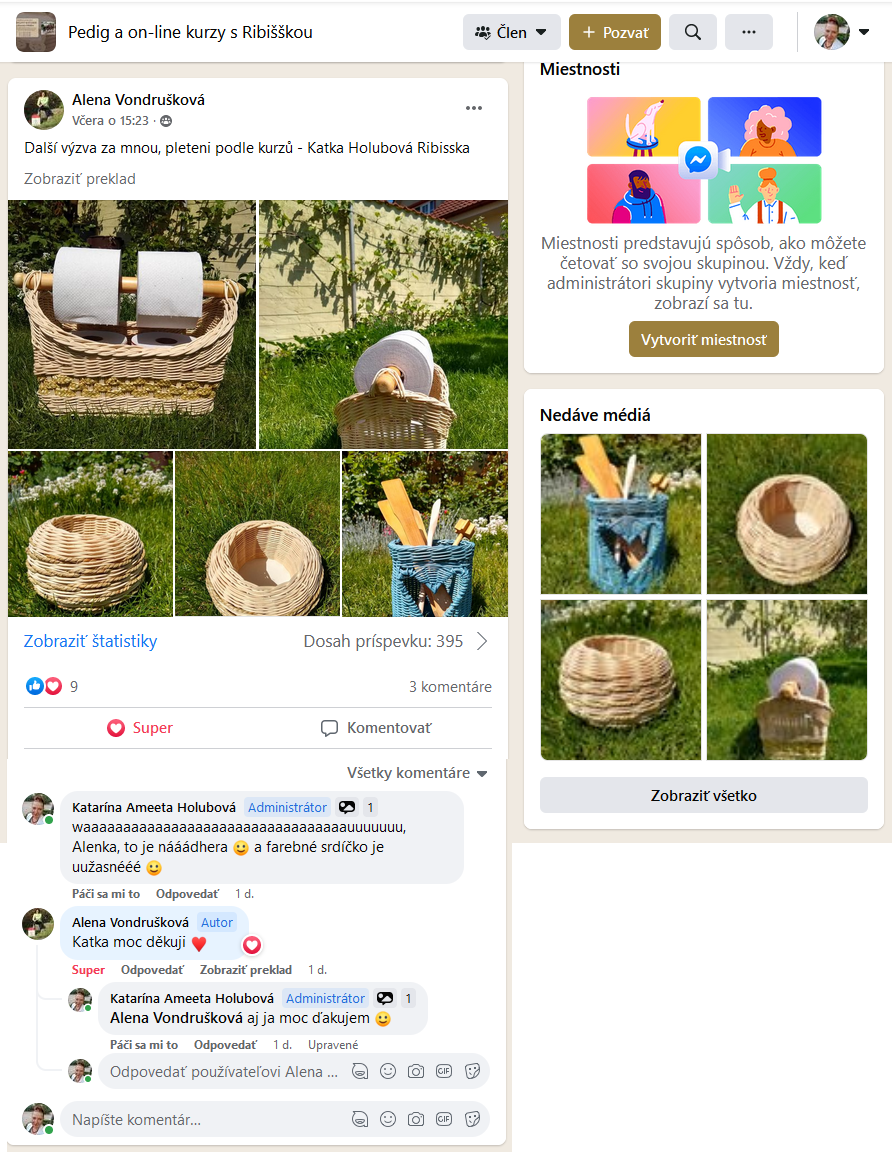This screenshot has width=896, height=1152.
Task: Open the group overflow menu
Action: coord(748,32)
